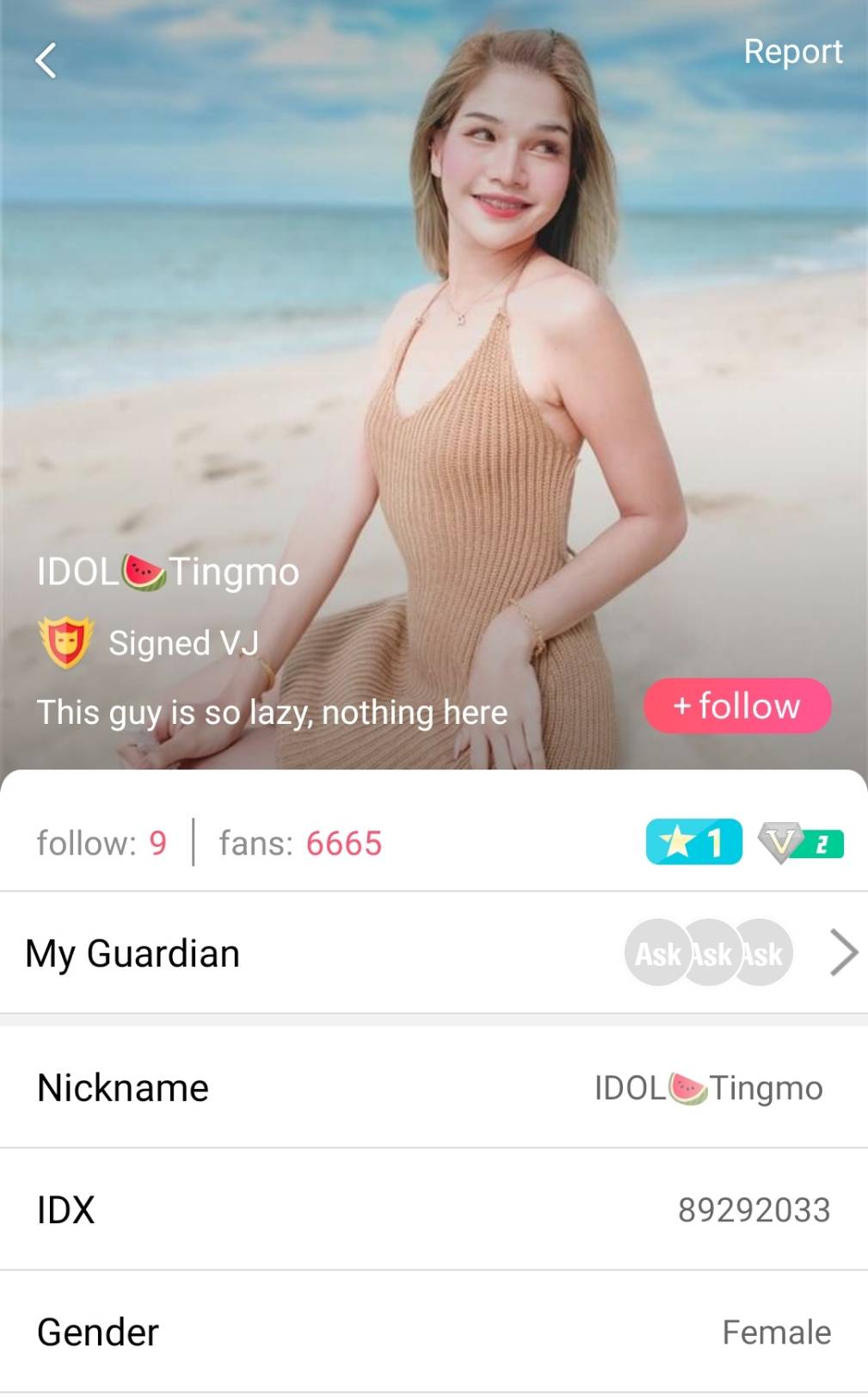
Task: Open the My Guardian row
Action: (434, 953)
